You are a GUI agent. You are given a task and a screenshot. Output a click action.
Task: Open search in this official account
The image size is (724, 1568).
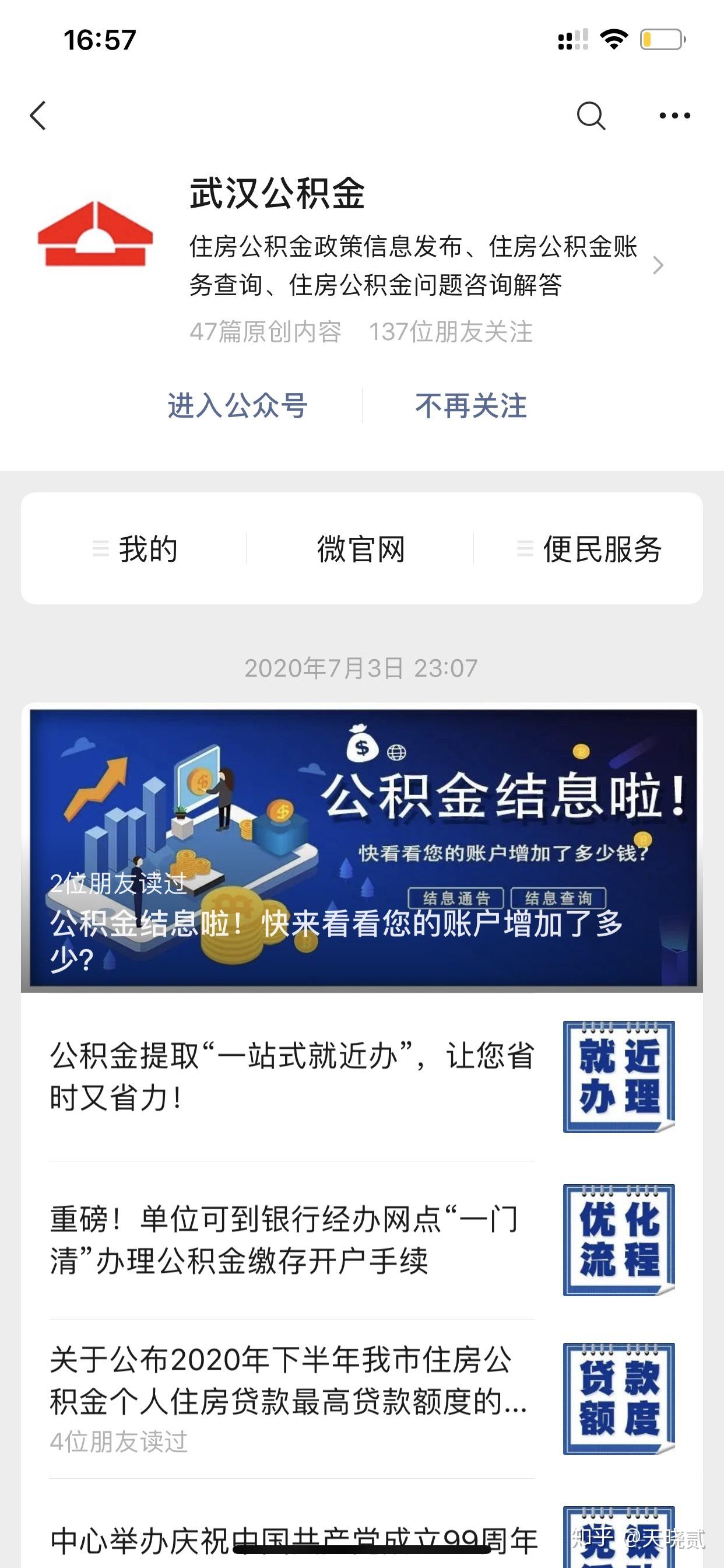coord(590,116)
